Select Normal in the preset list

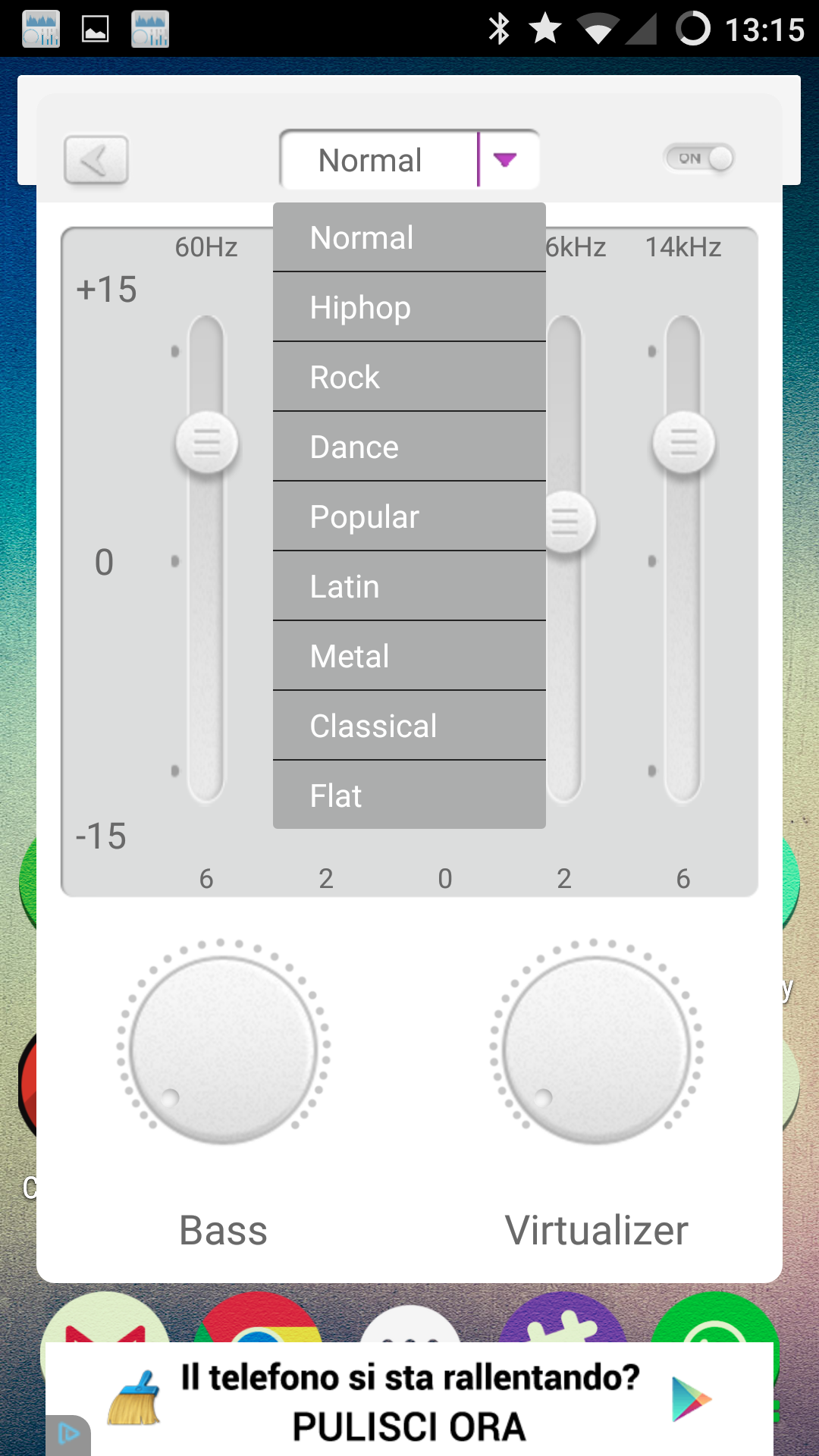[x=409, y=237]
